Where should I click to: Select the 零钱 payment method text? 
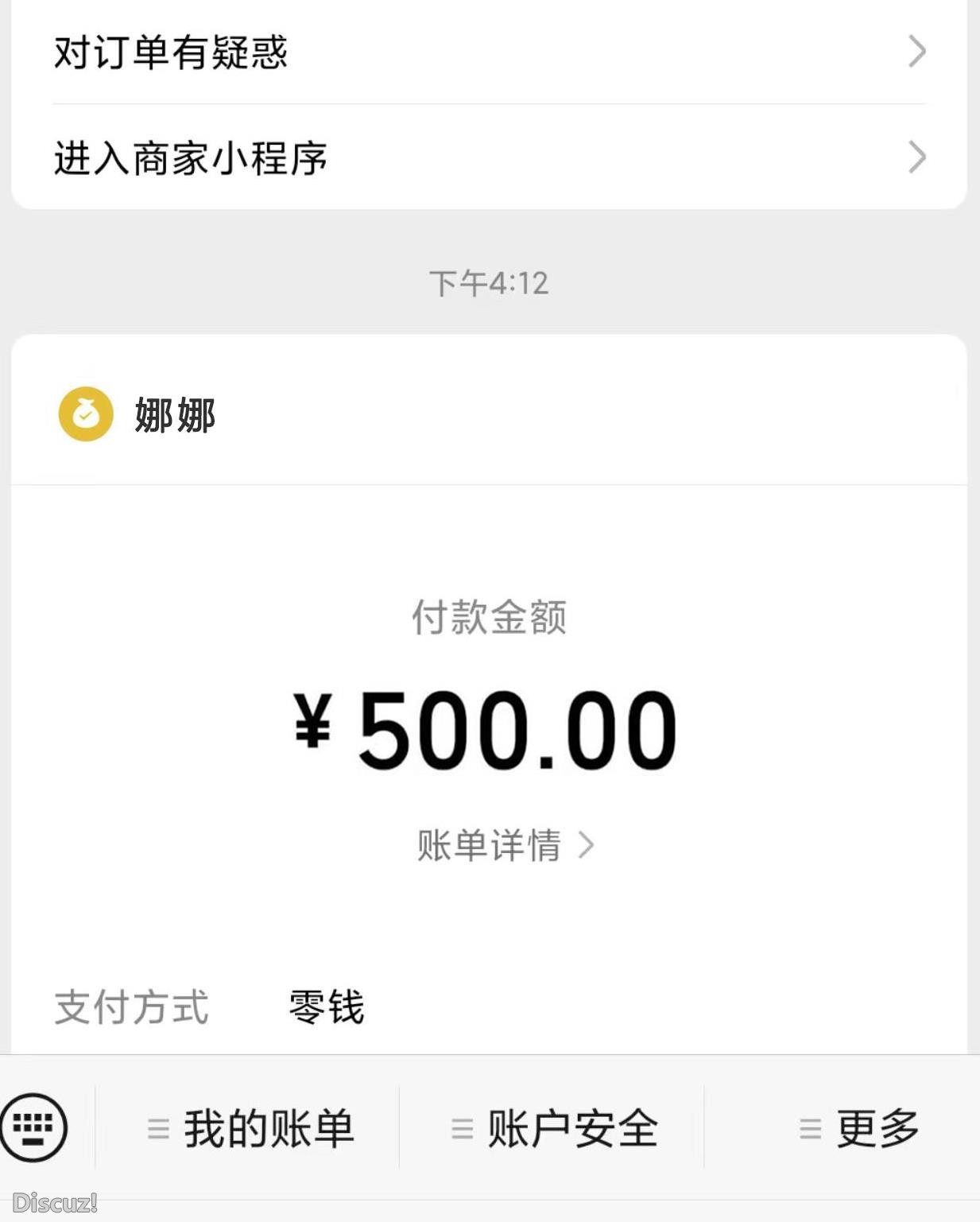point(327,1007)
